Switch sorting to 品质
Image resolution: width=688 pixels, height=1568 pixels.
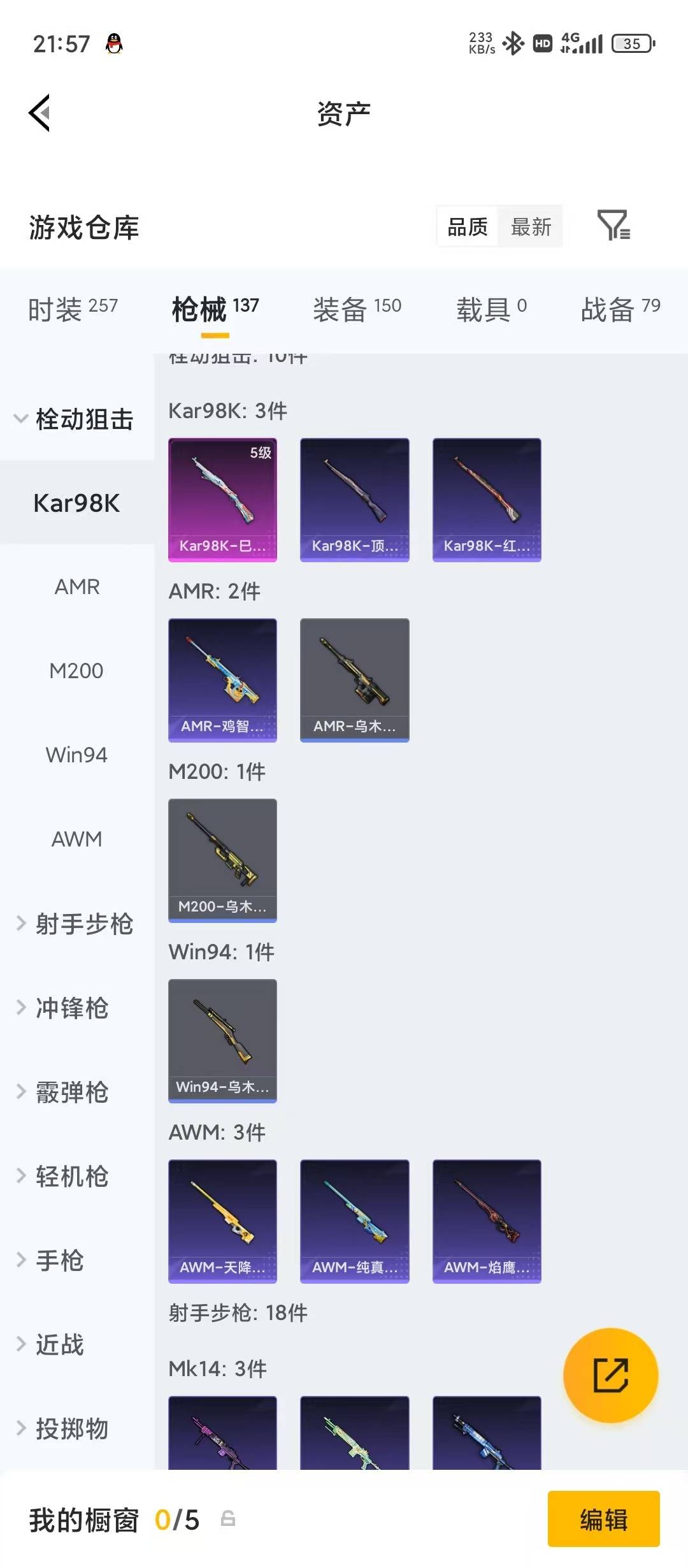click(467, 227)
